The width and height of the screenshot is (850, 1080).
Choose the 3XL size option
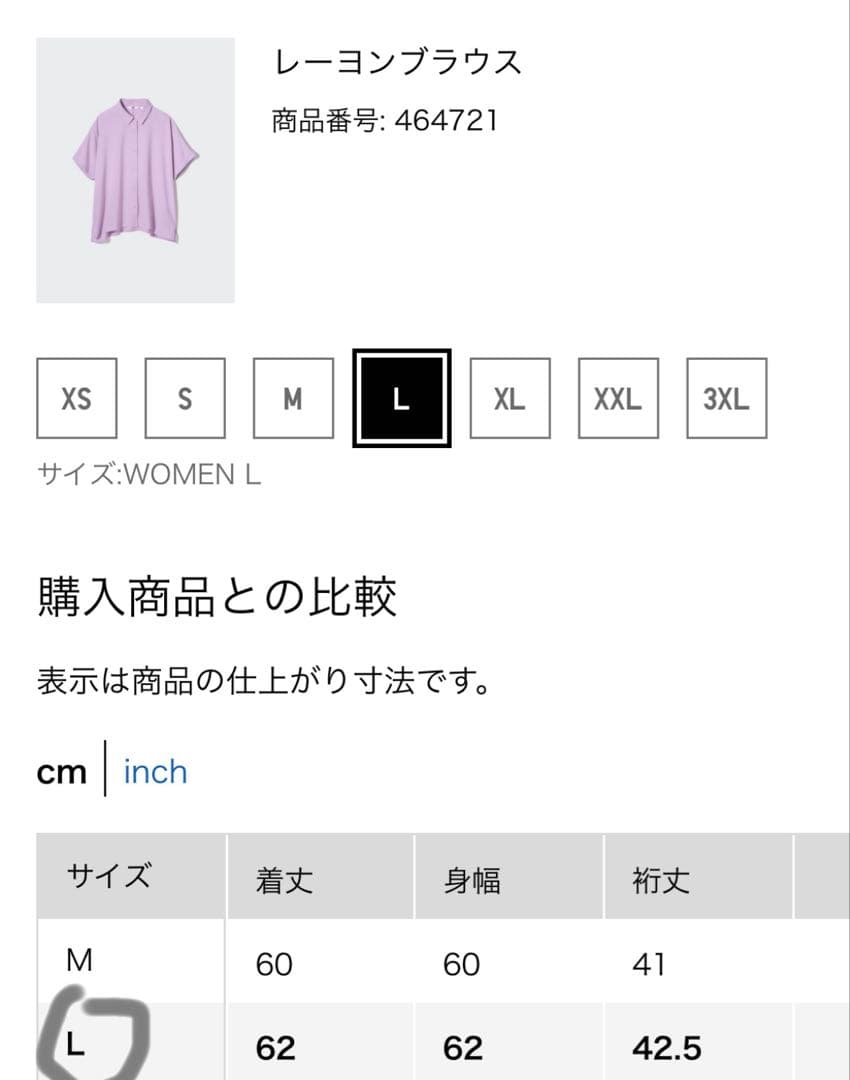tap(726, 398)
